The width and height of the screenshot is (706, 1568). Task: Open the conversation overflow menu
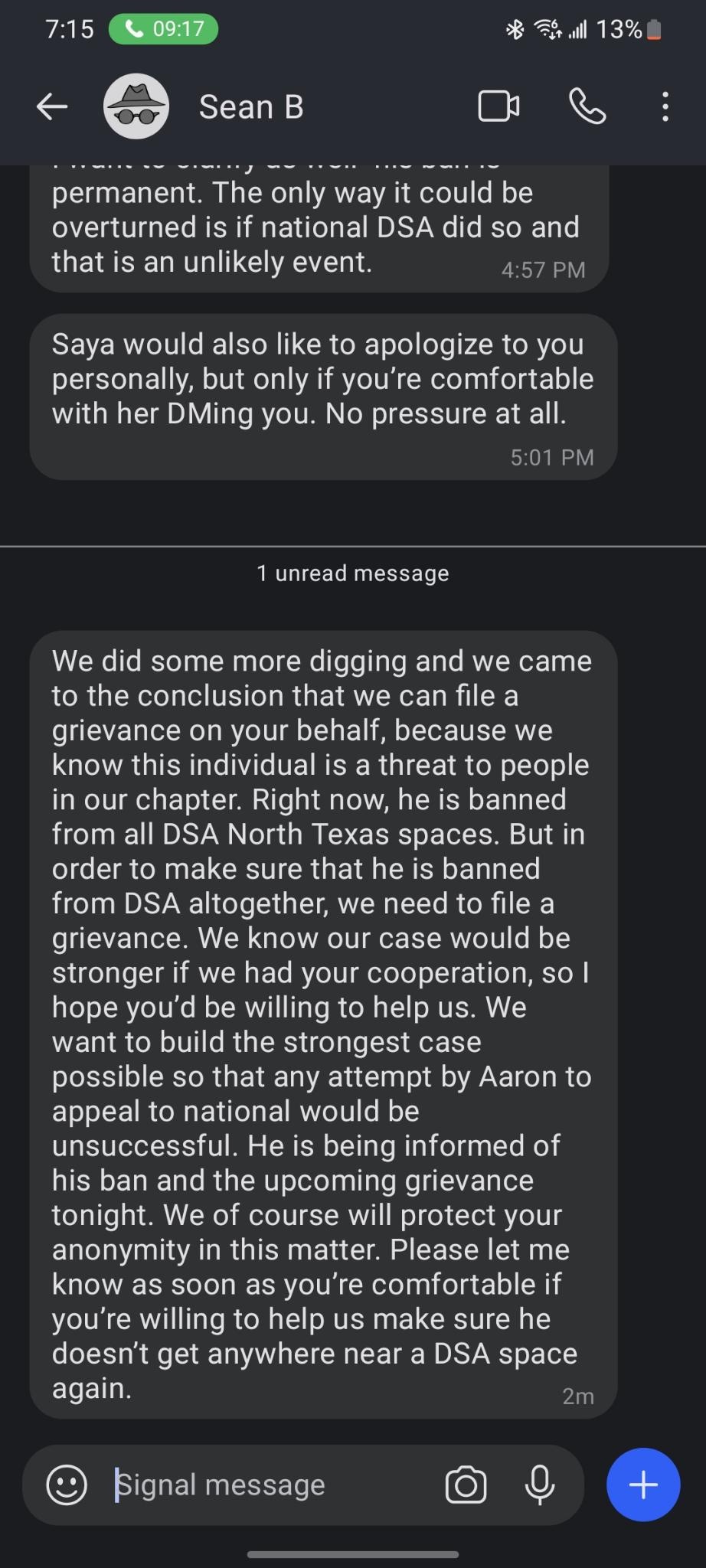point(665,107)
